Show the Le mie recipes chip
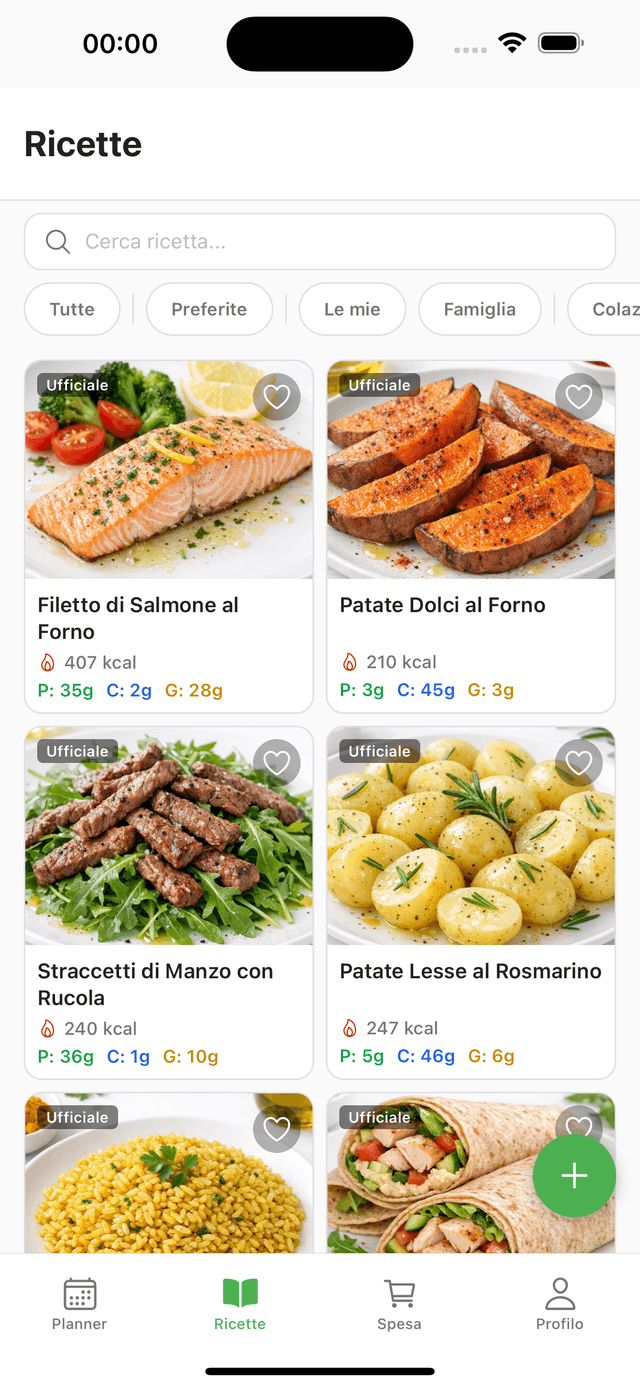Image resolution: width=640 pixels, height=1387 pixels. click(352, 309)
